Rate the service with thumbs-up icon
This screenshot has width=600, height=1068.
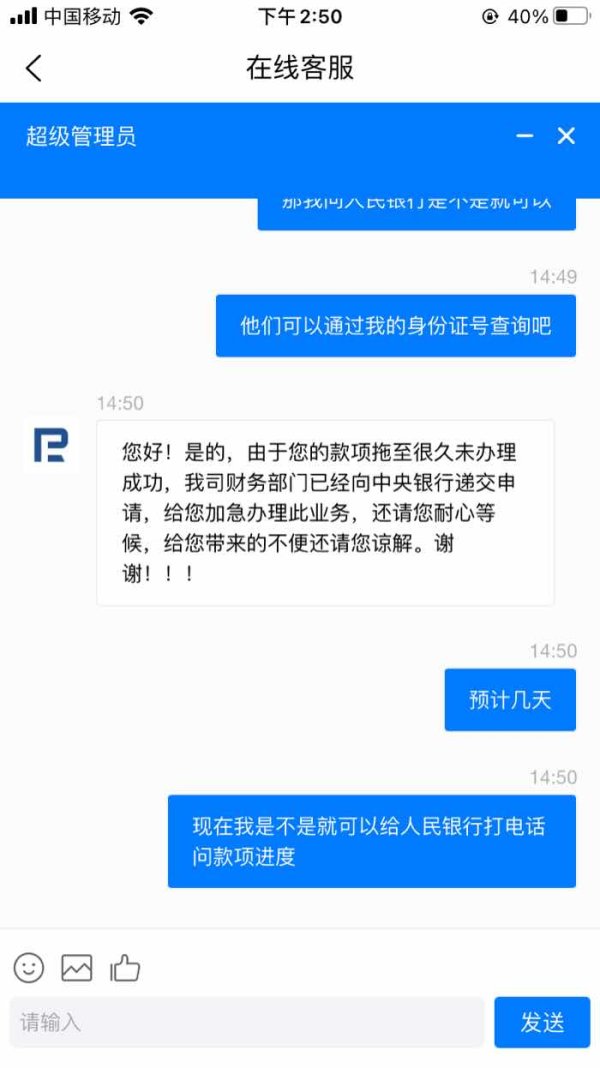tap(125, 967)
